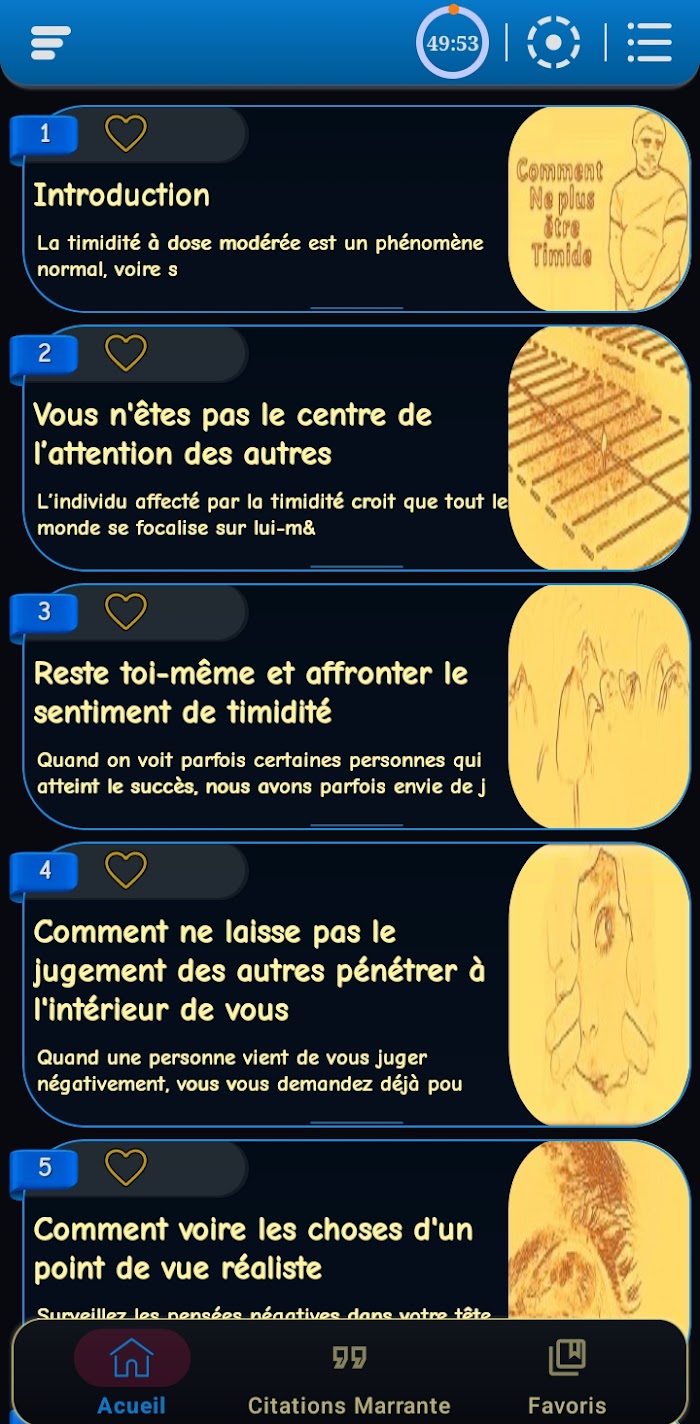Tap the 49:53 circular timer
The height and width of the screenshot is (1424, 700).
[453, 43]
